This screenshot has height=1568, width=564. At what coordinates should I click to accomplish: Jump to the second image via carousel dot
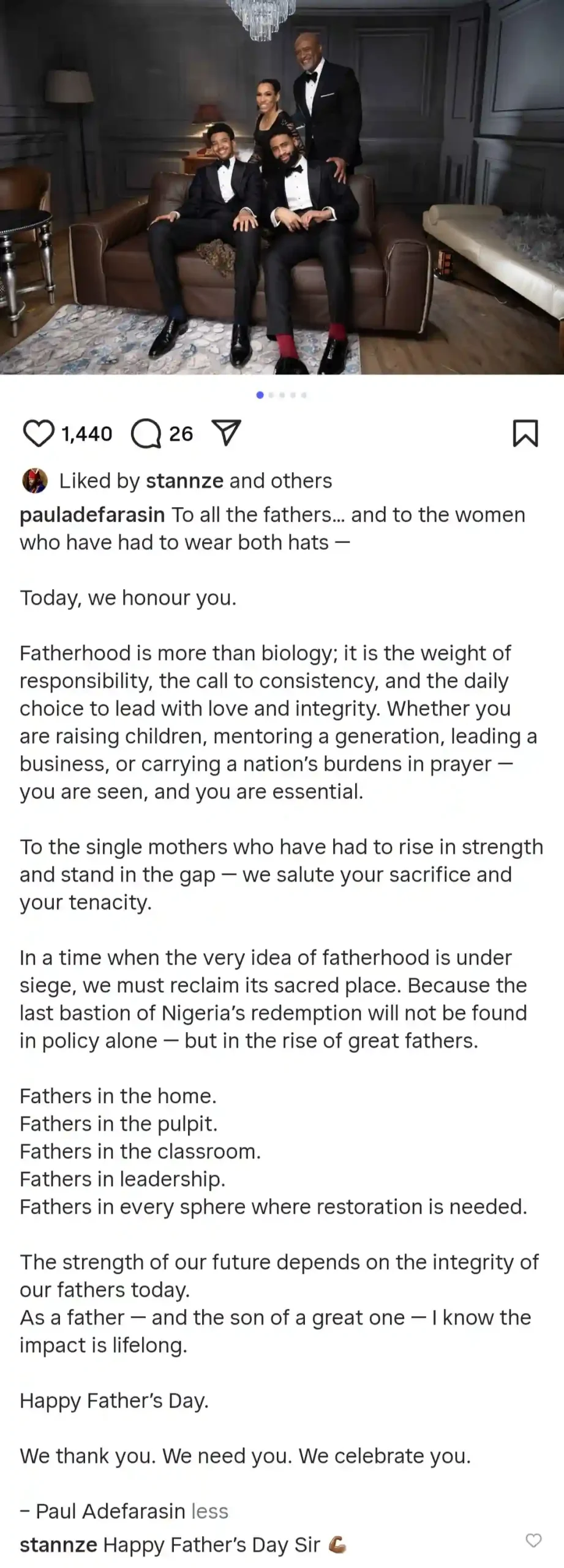(x=271, y=396)
